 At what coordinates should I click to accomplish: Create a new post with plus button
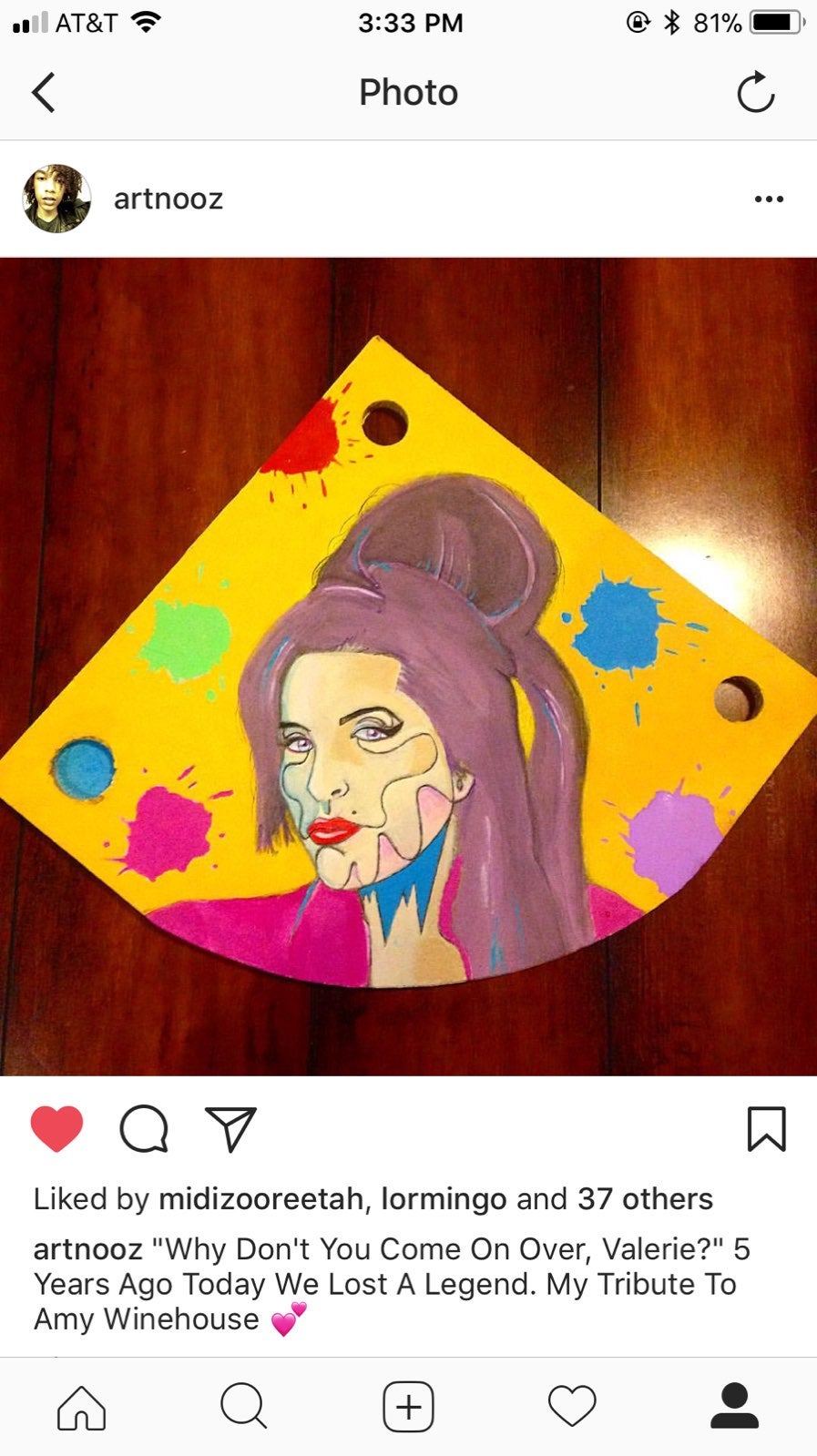pos(408,1407)
